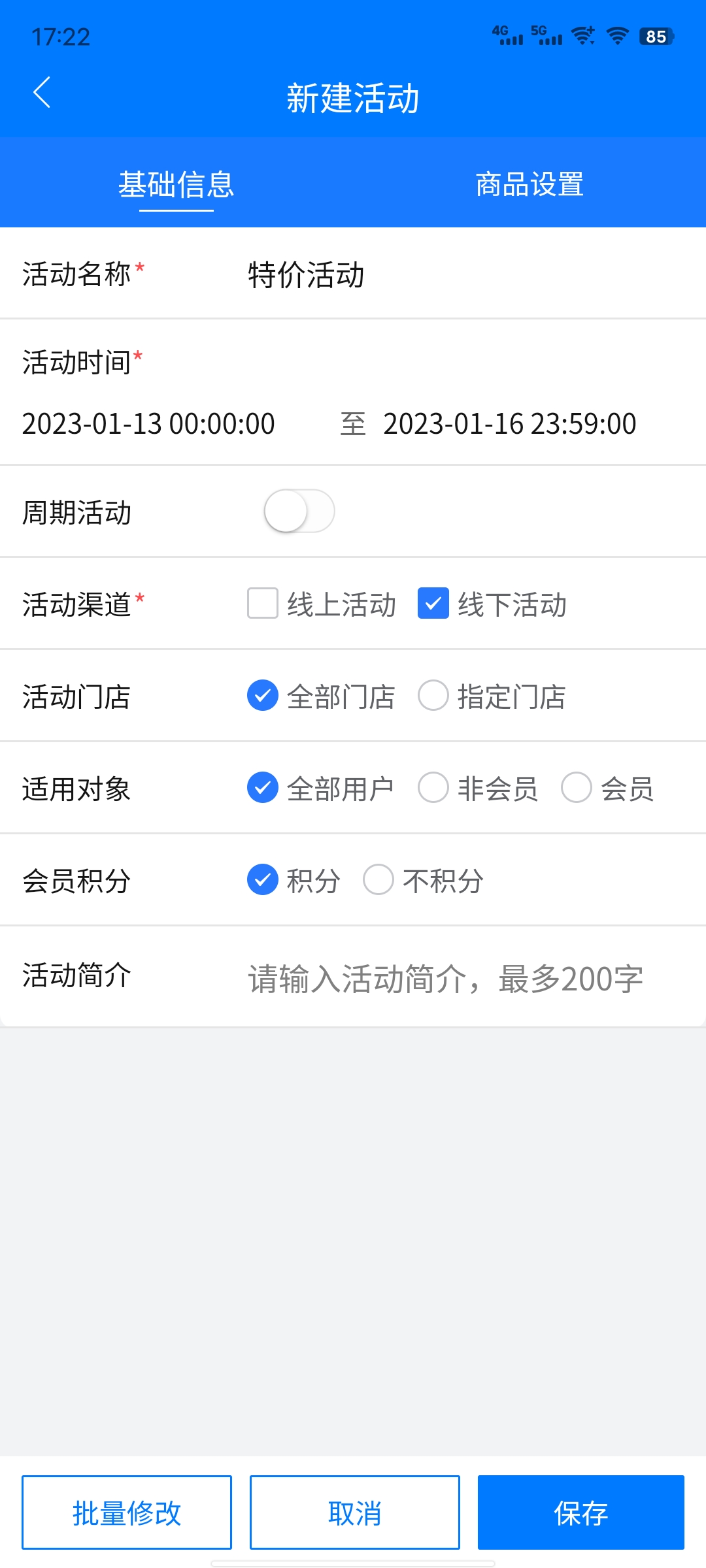Choose 不积分 for 会员积分
Viewport: 706px width, 1568px height.
378,880
